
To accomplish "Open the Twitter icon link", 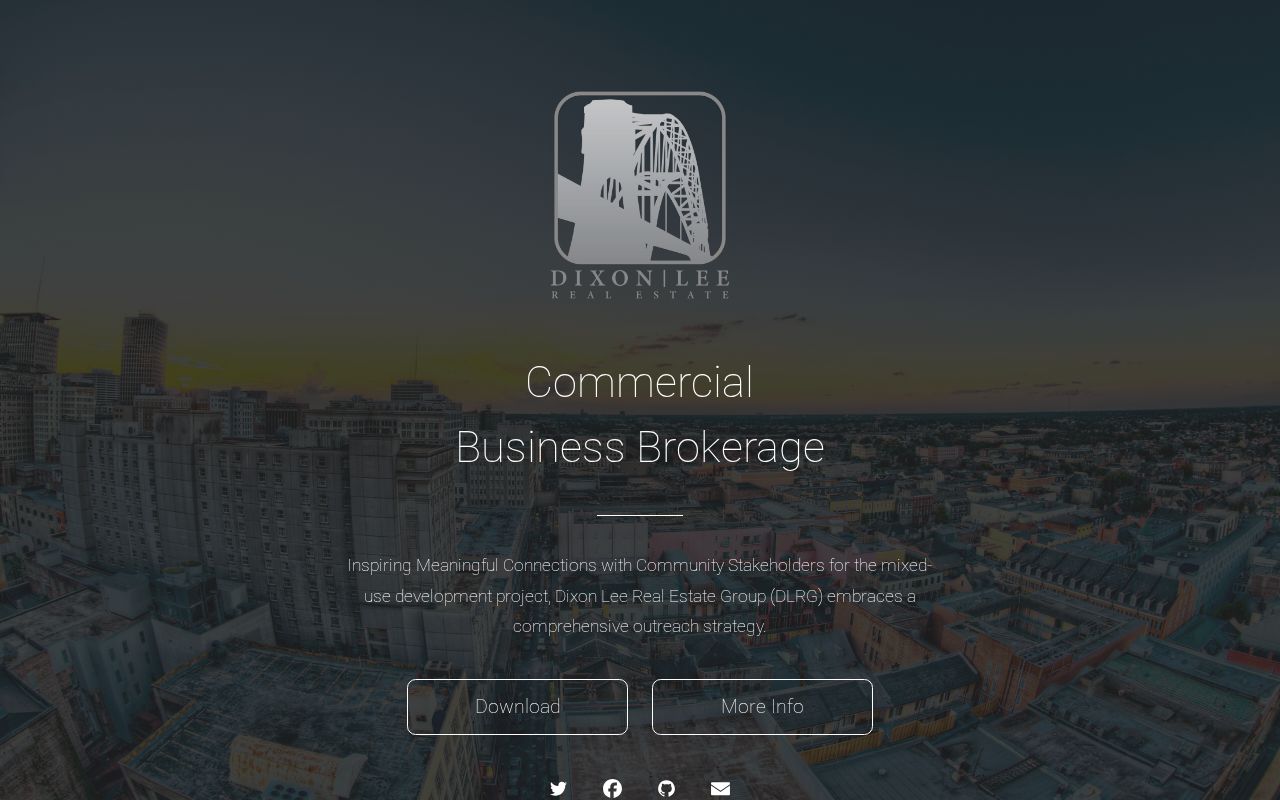I will point(558,788).
